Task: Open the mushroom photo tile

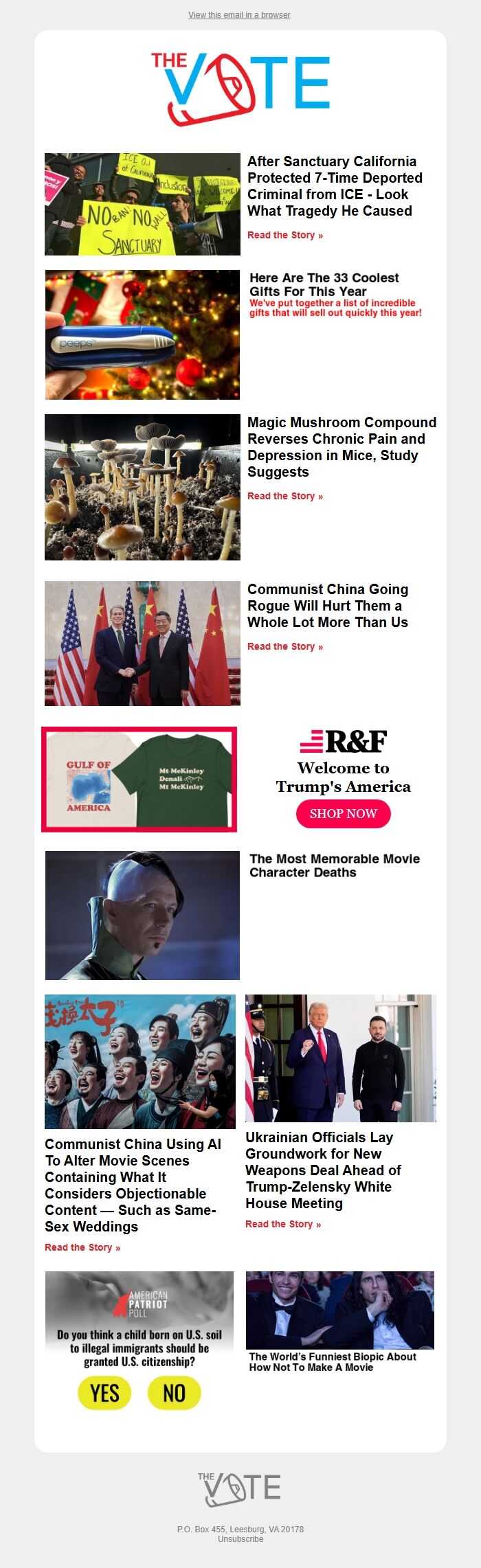Action: (142, 487)
